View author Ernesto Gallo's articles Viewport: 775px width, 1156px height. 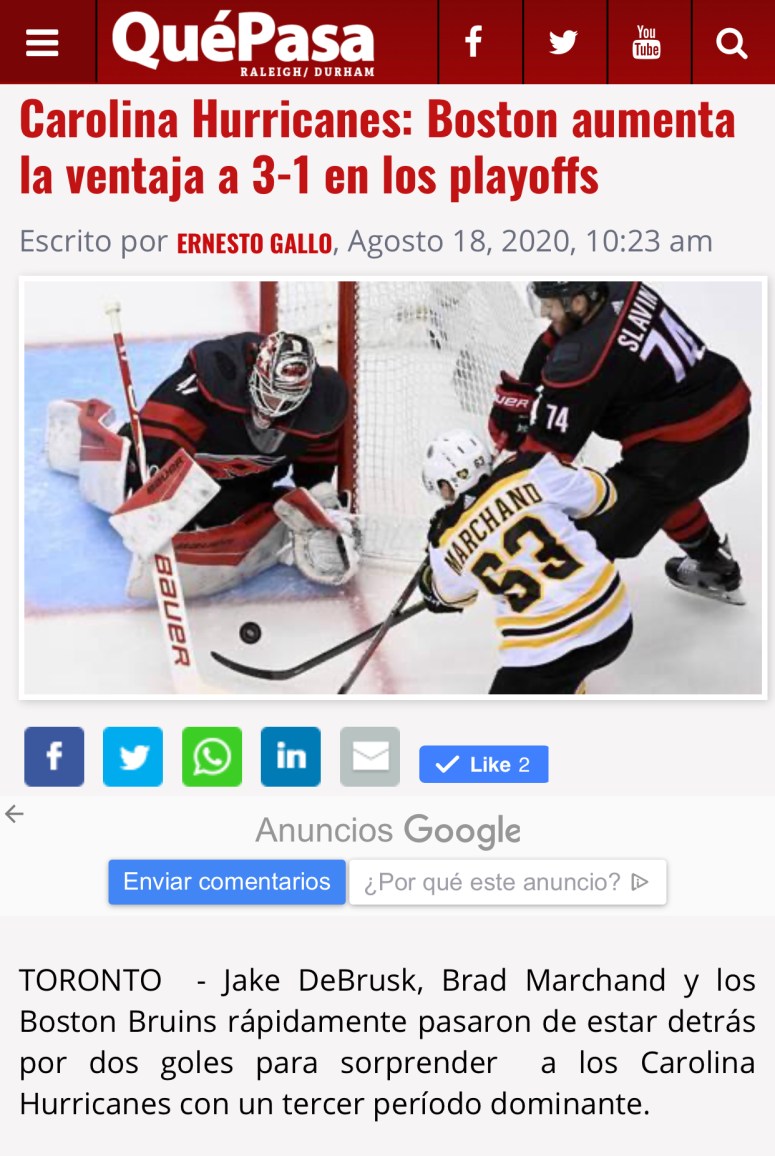[x=254, y=243]
